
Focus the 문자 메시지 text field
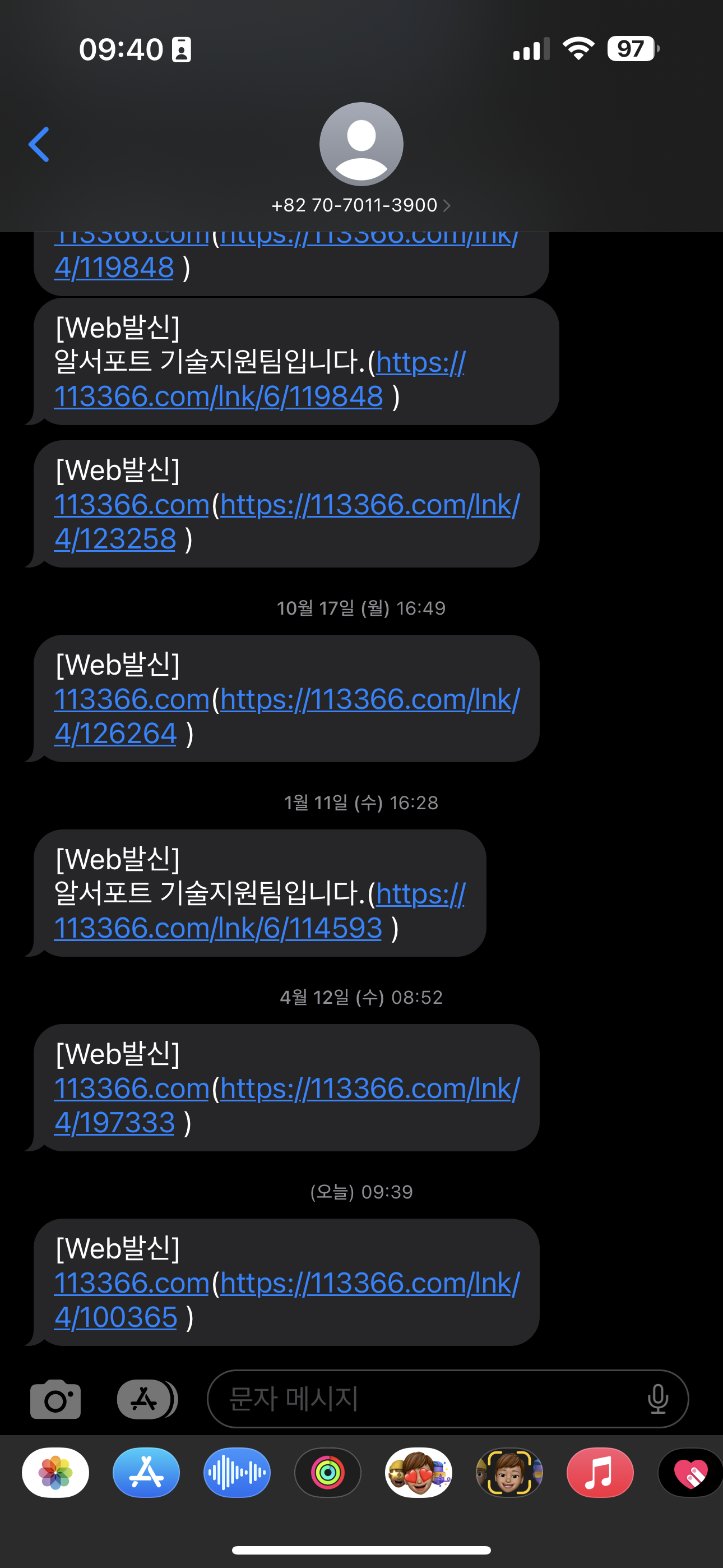426,1399
